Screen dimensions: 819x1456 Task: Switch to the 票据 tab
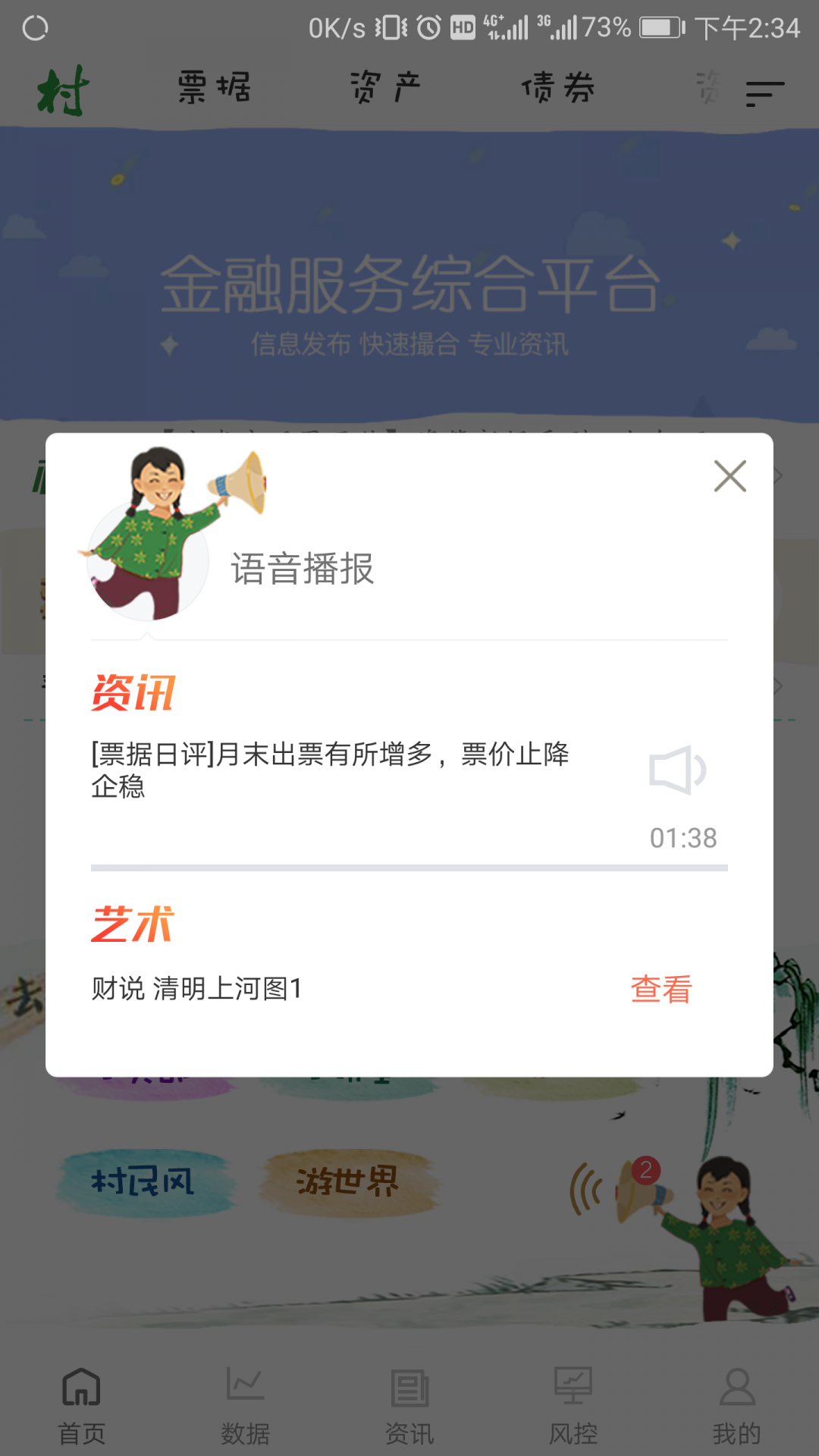(x=214, y=87)
